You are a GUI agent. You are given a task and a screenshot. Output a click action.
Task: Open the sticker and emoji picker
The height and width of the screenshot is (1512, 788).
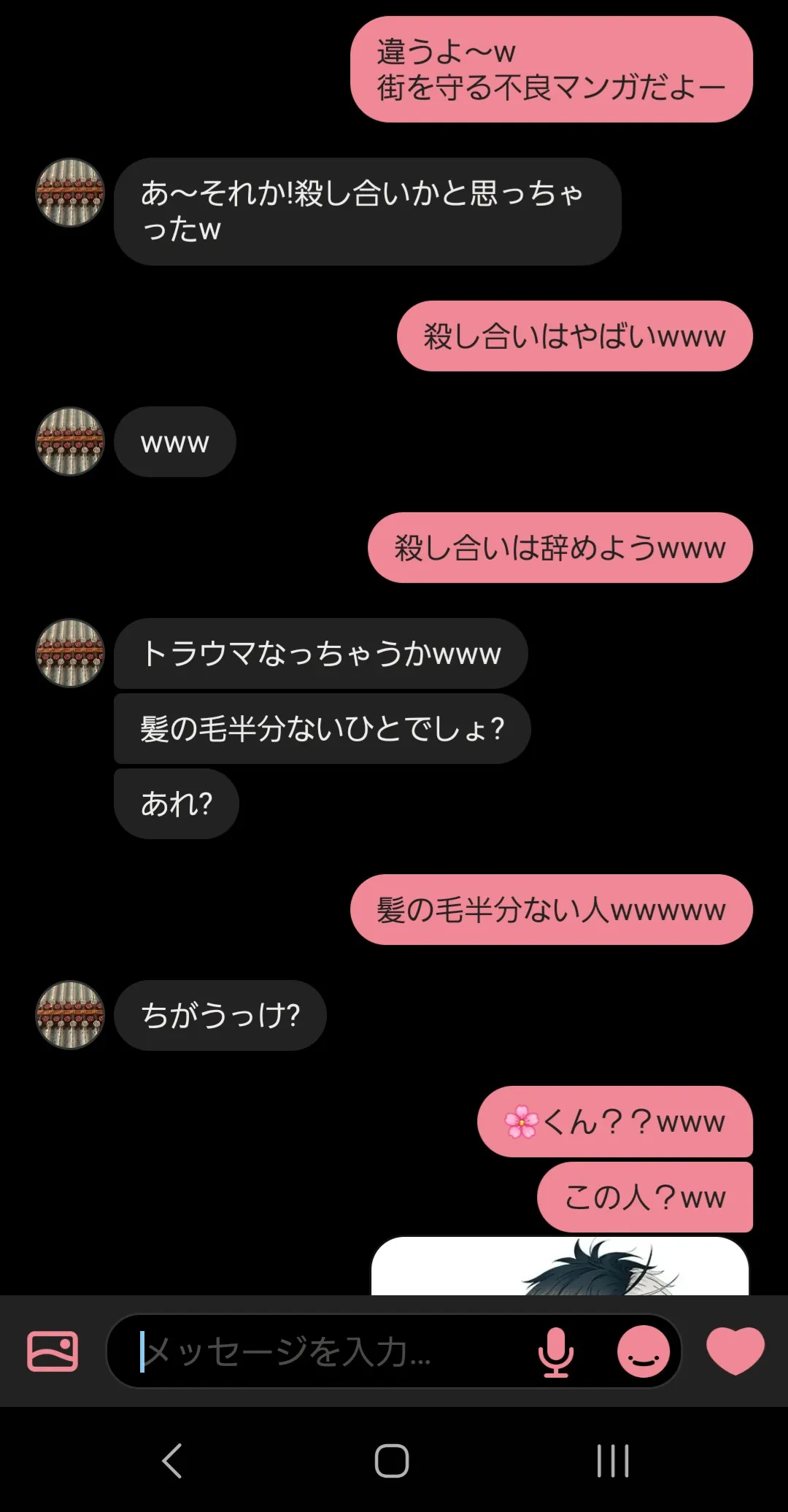pos(644,1351)
